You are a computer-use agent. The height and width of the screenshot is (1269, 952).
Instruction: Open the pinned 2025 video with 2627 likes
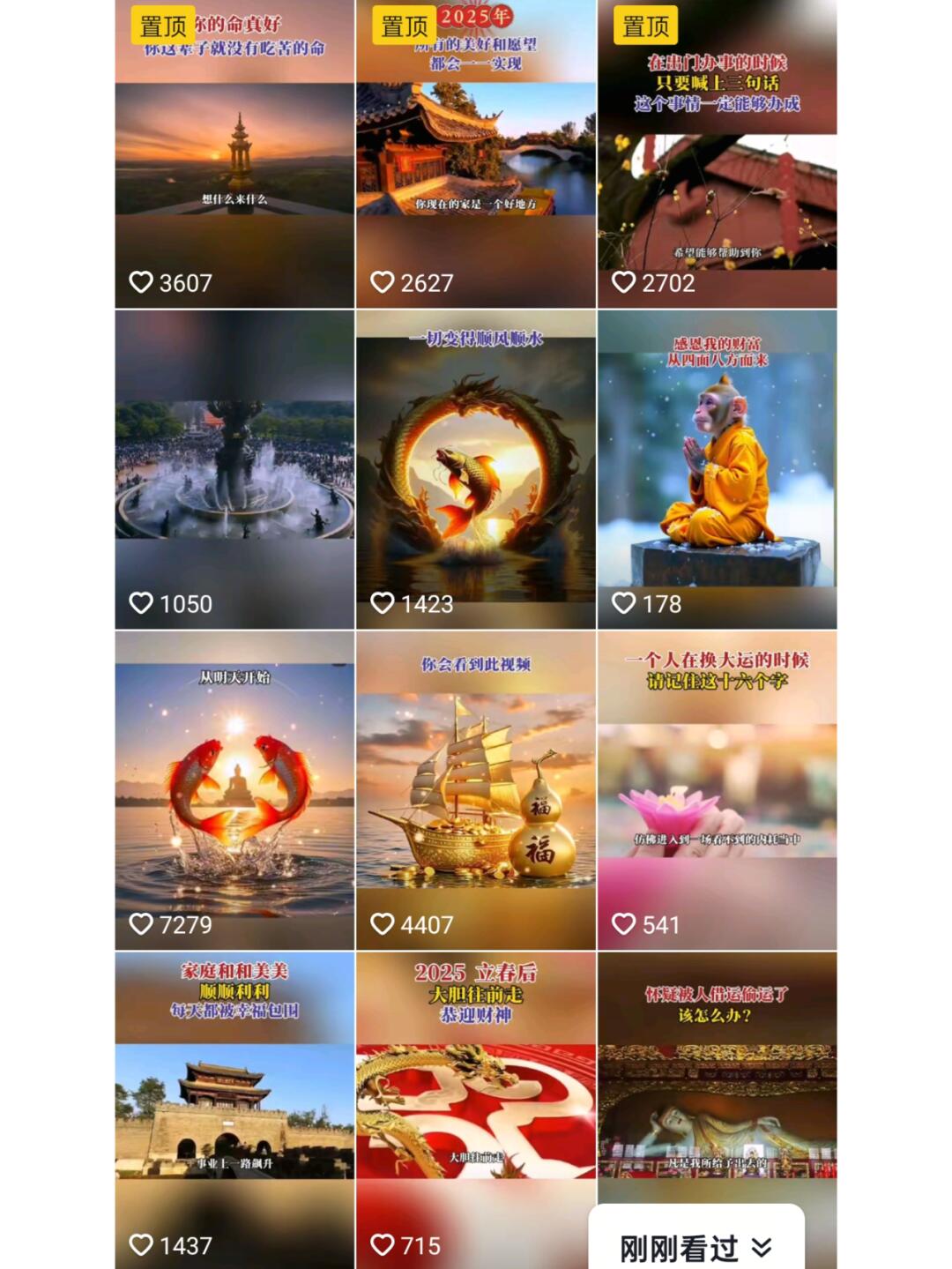(x=476, y=154)
